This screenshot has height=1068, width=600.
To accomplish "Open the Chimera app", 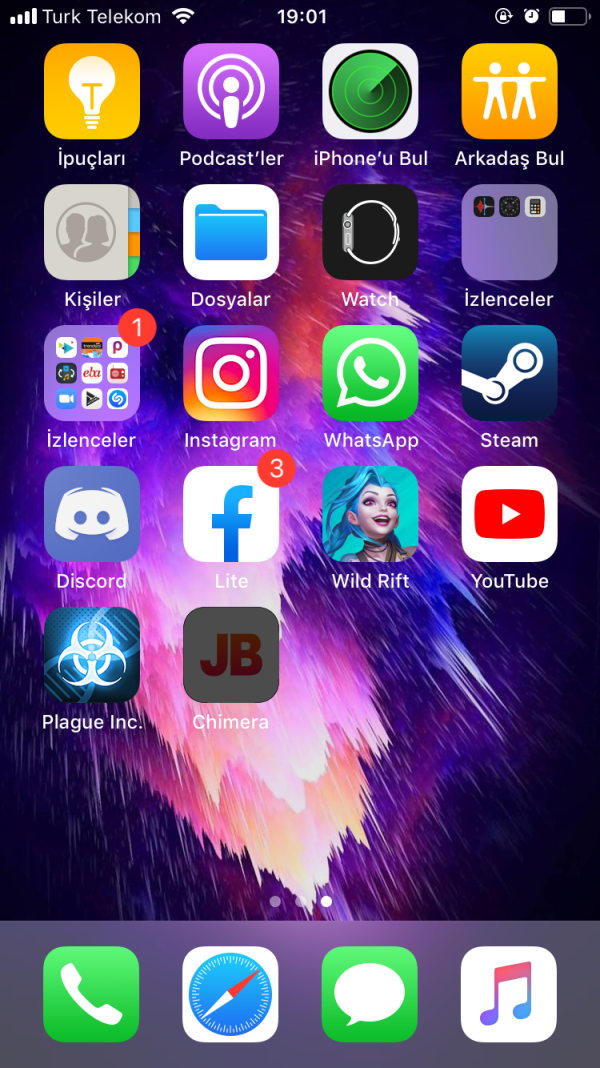I will click(231, 655).
